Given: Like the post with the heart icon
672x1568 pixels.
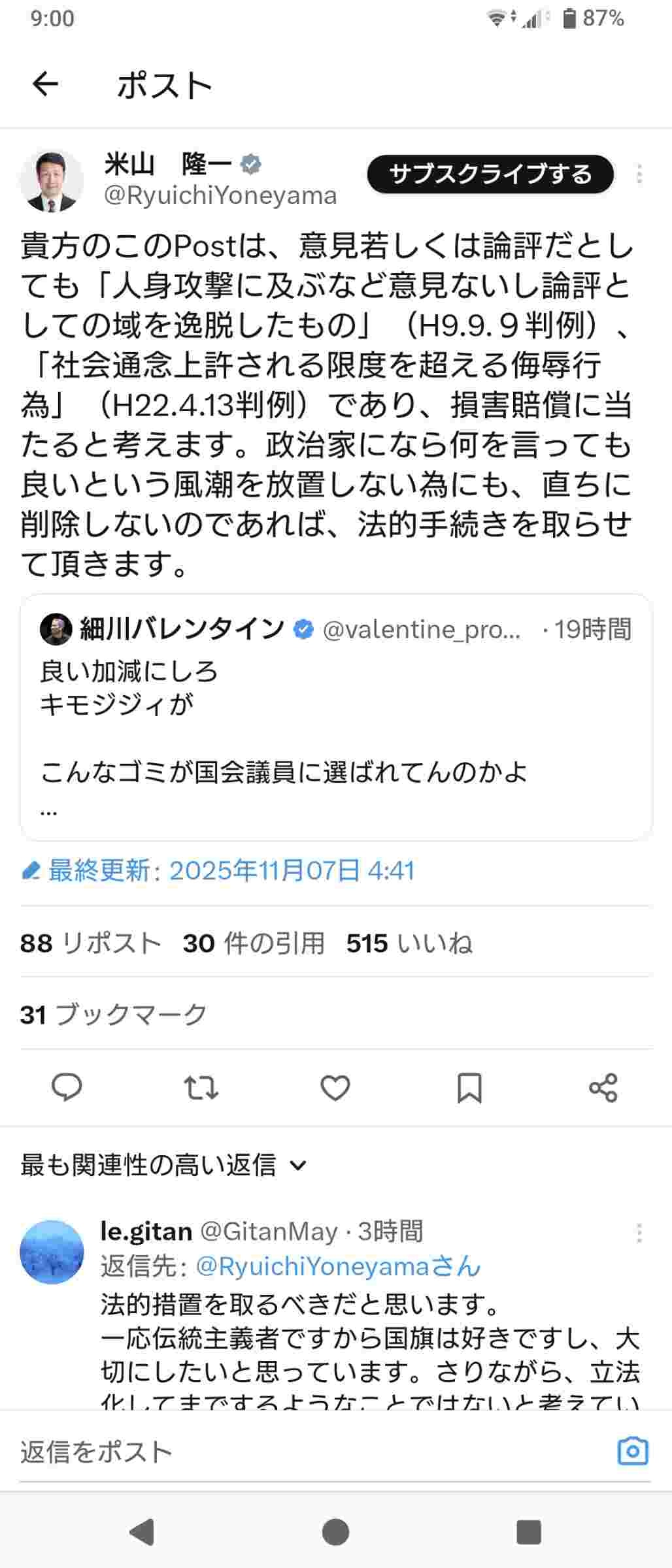Looking at the screenshot, I should tap(335, 1087).
